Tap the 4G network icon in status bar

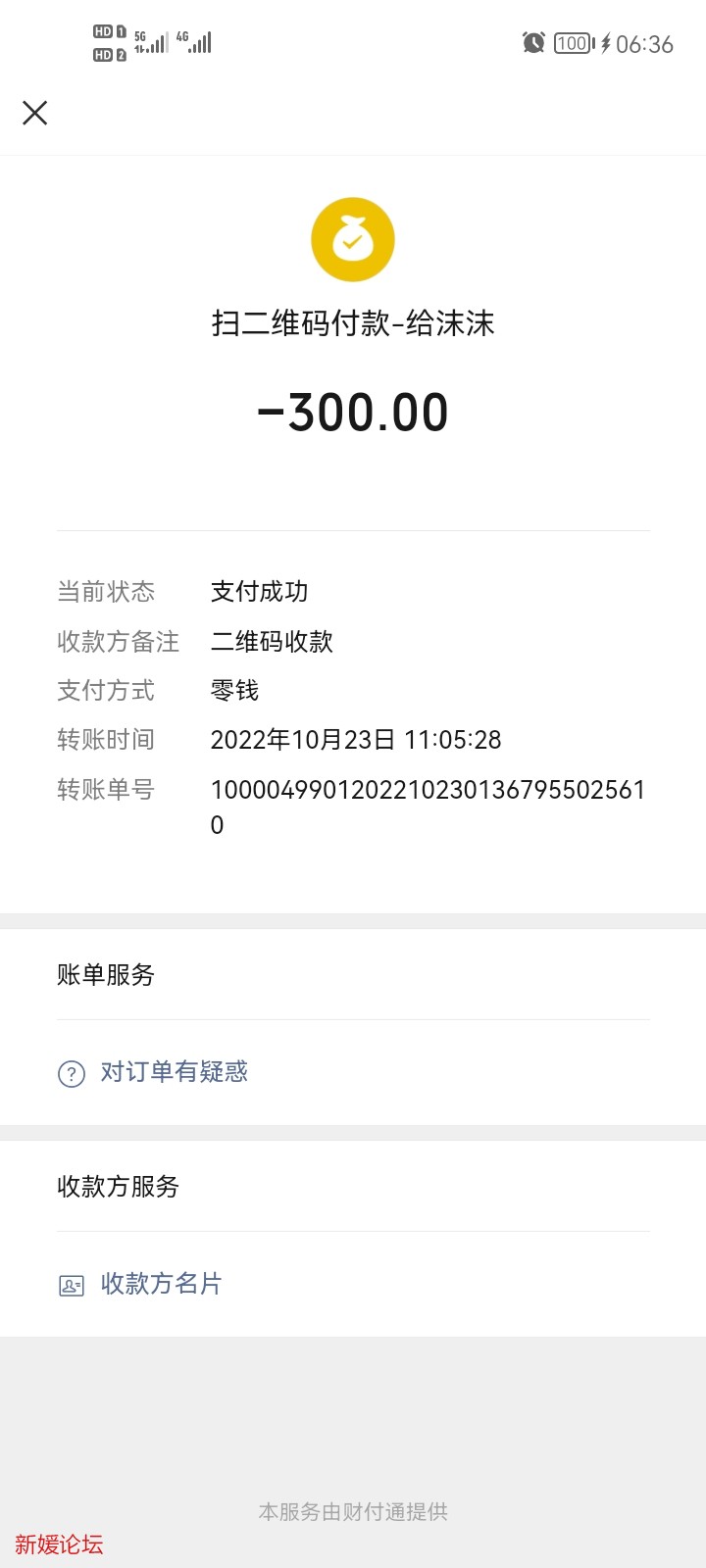192,42
